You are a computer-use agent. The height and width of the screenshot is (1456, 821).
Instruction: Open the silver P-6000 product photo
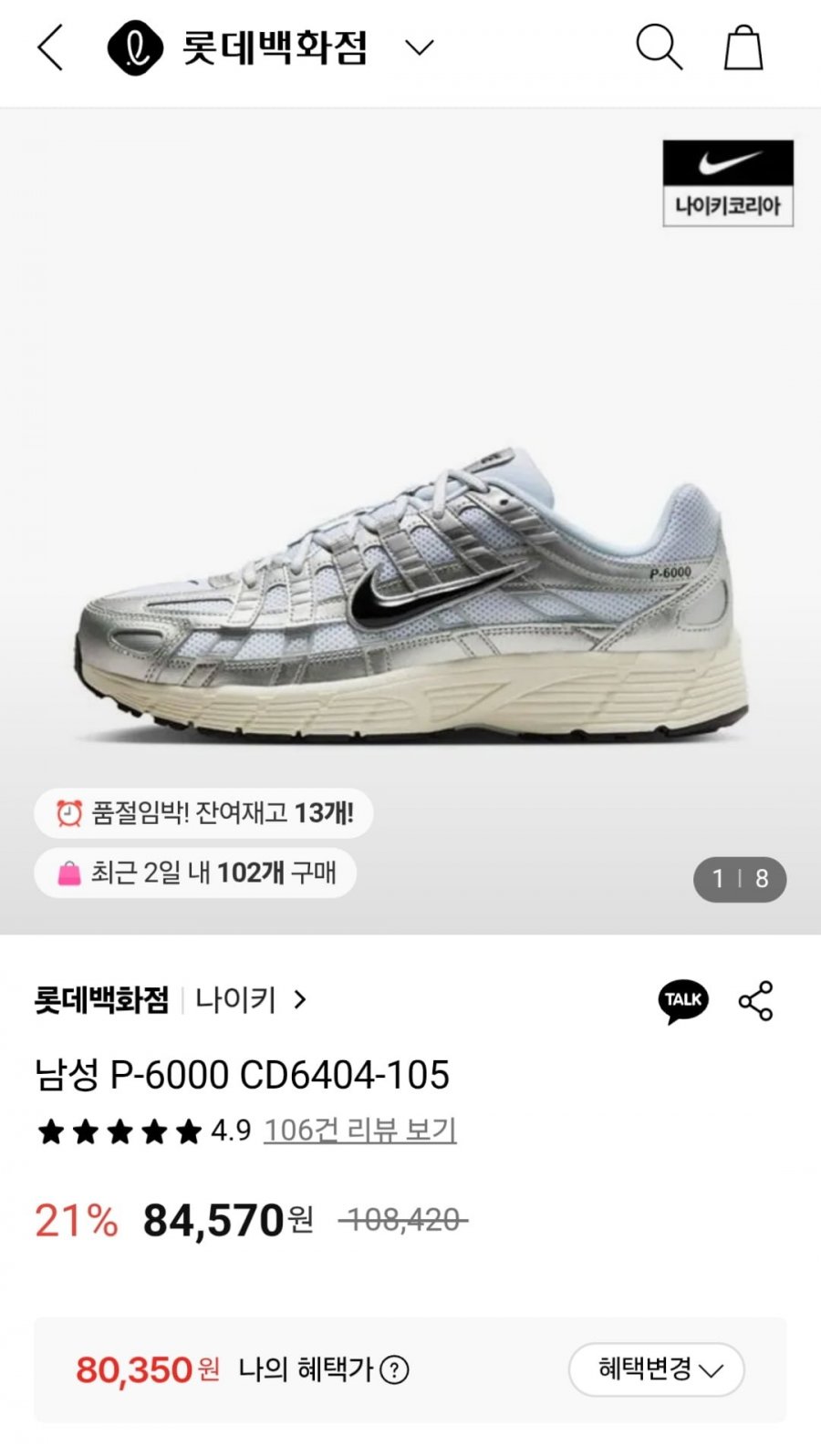pyautogui.click(x=410, y=593)
